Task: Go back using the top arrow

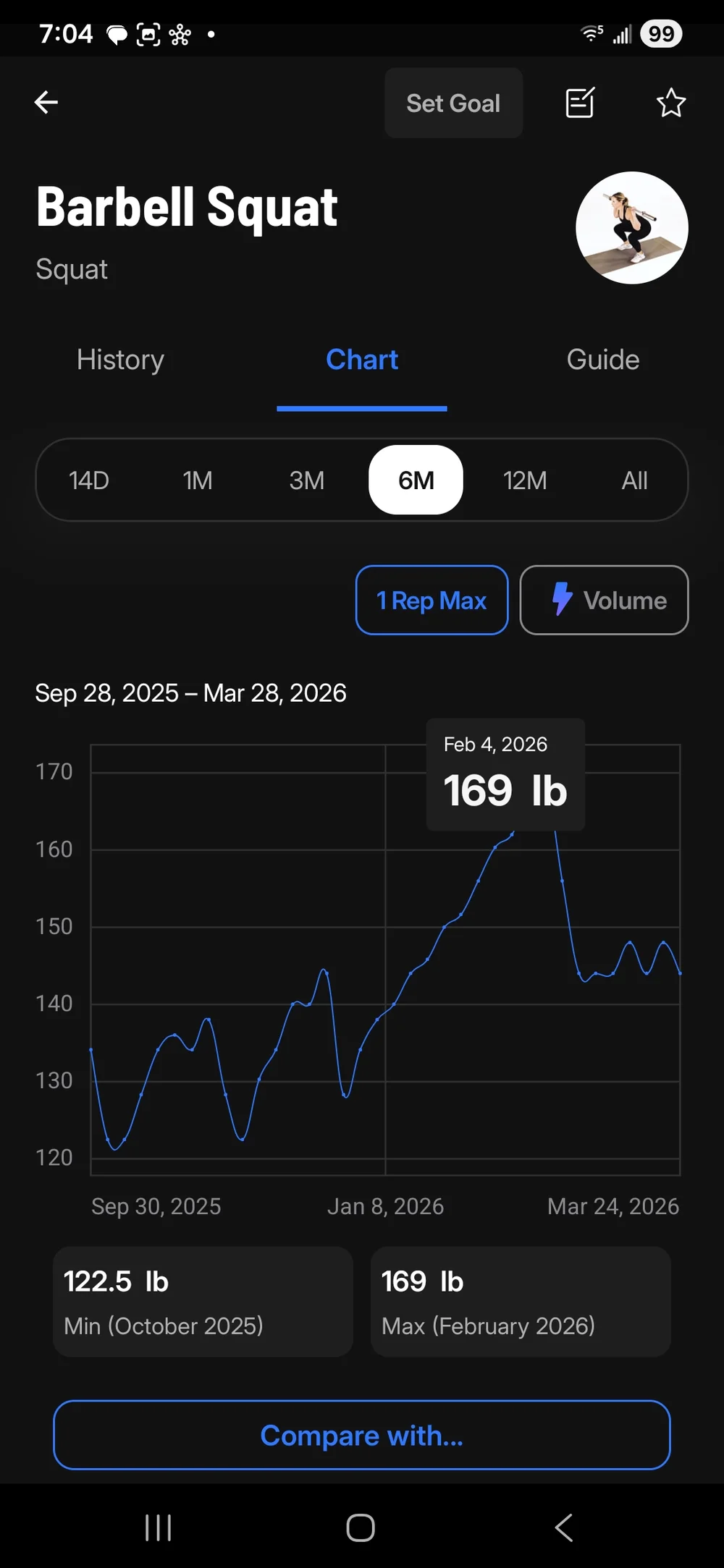Action: pos(46,103)
